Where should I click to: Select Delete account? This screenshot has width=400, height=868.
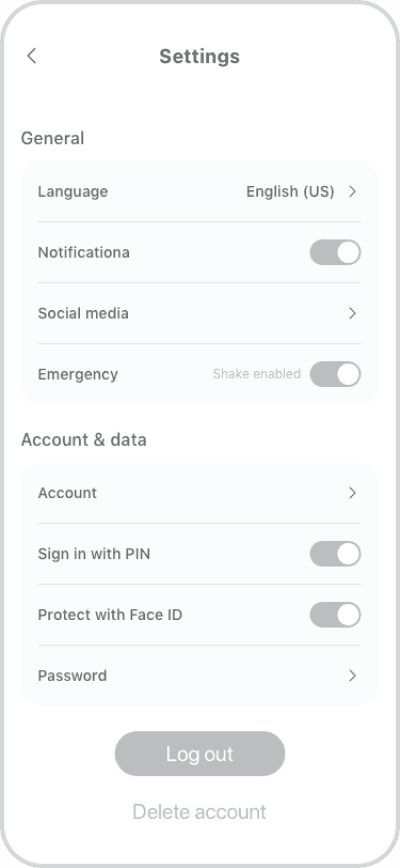tap(199, 812)
